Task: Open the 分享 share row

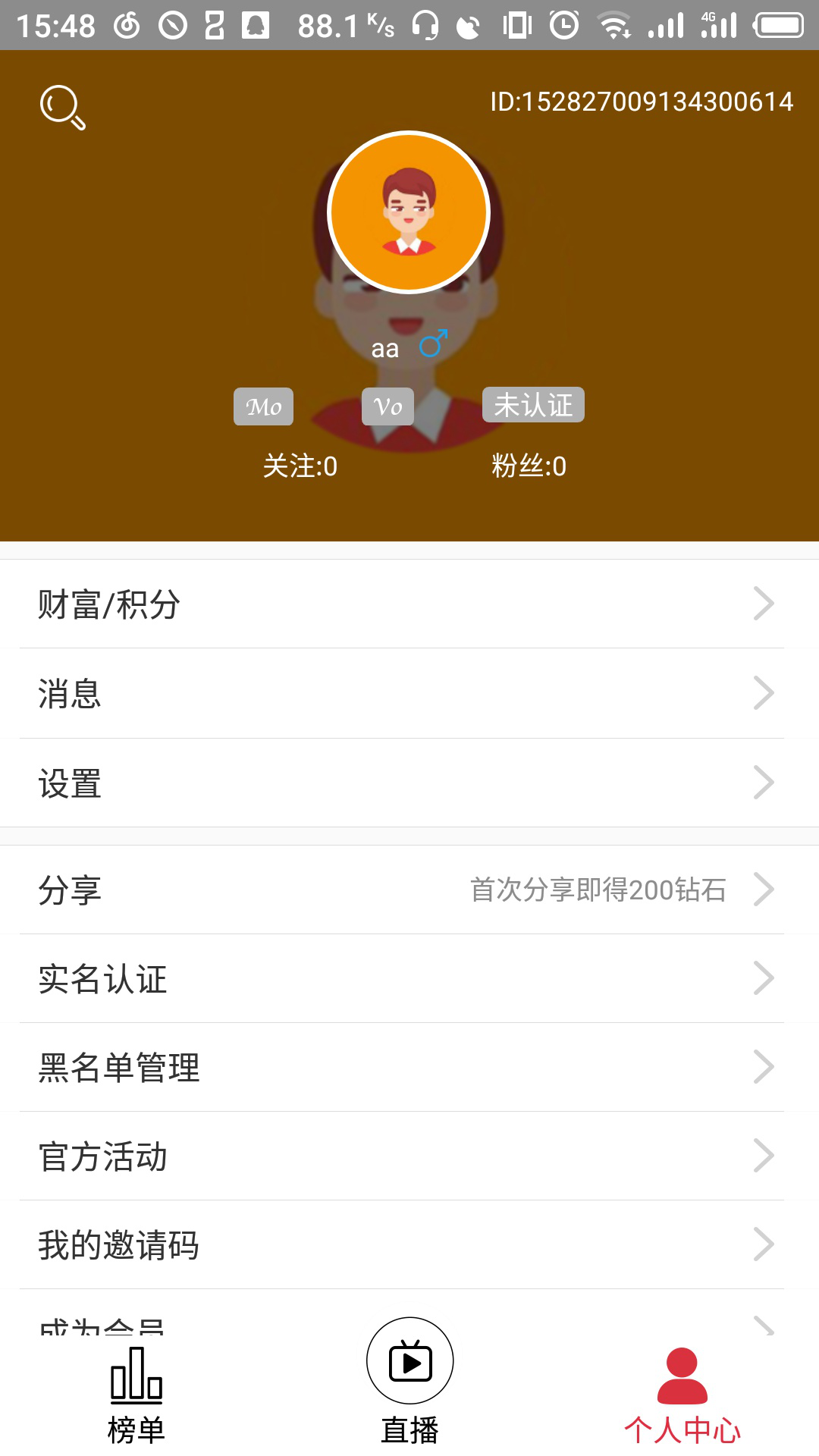Action: click(409, 890)
